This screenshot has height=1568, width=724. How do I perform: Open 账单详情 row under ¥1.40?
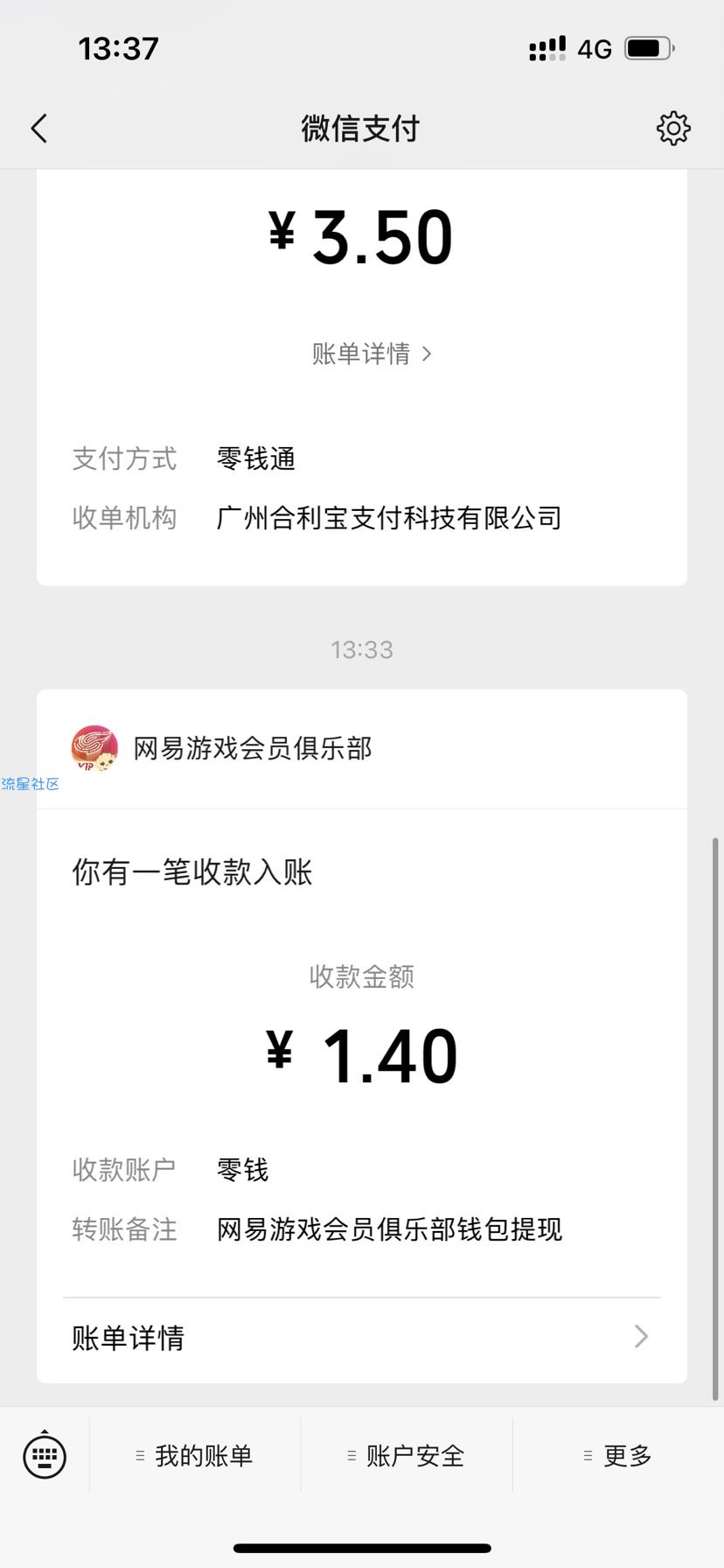(362, 1338)
